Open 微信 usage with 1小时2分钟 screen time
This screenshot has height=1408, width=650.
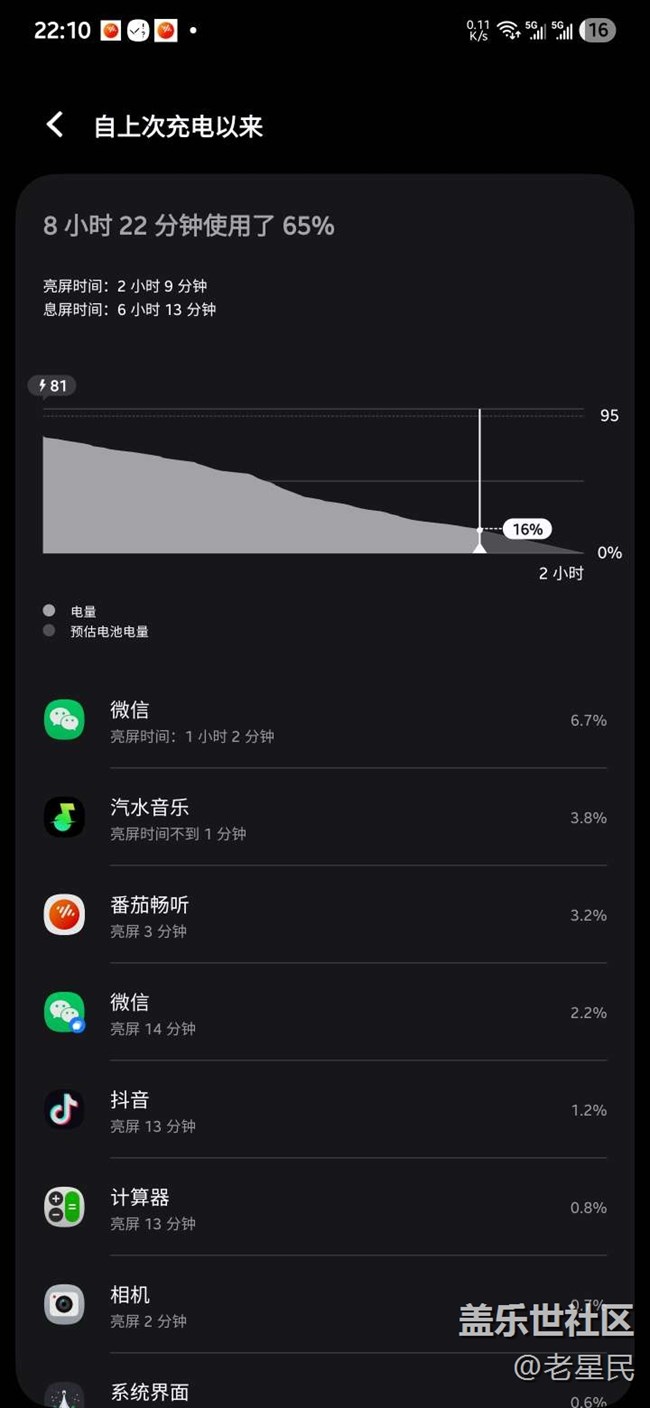(325, 721)
